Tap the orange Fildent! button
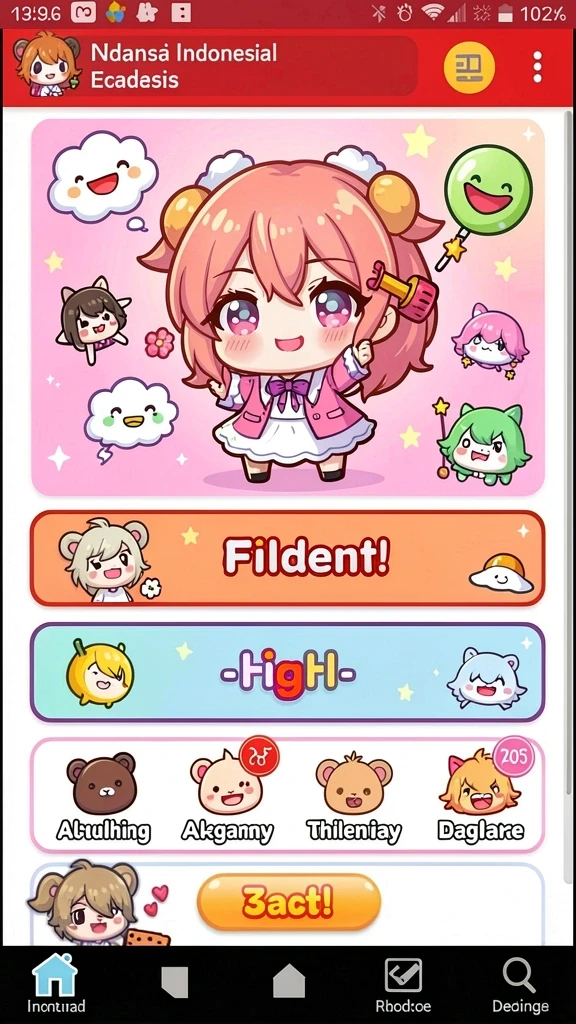 point(288,559)
